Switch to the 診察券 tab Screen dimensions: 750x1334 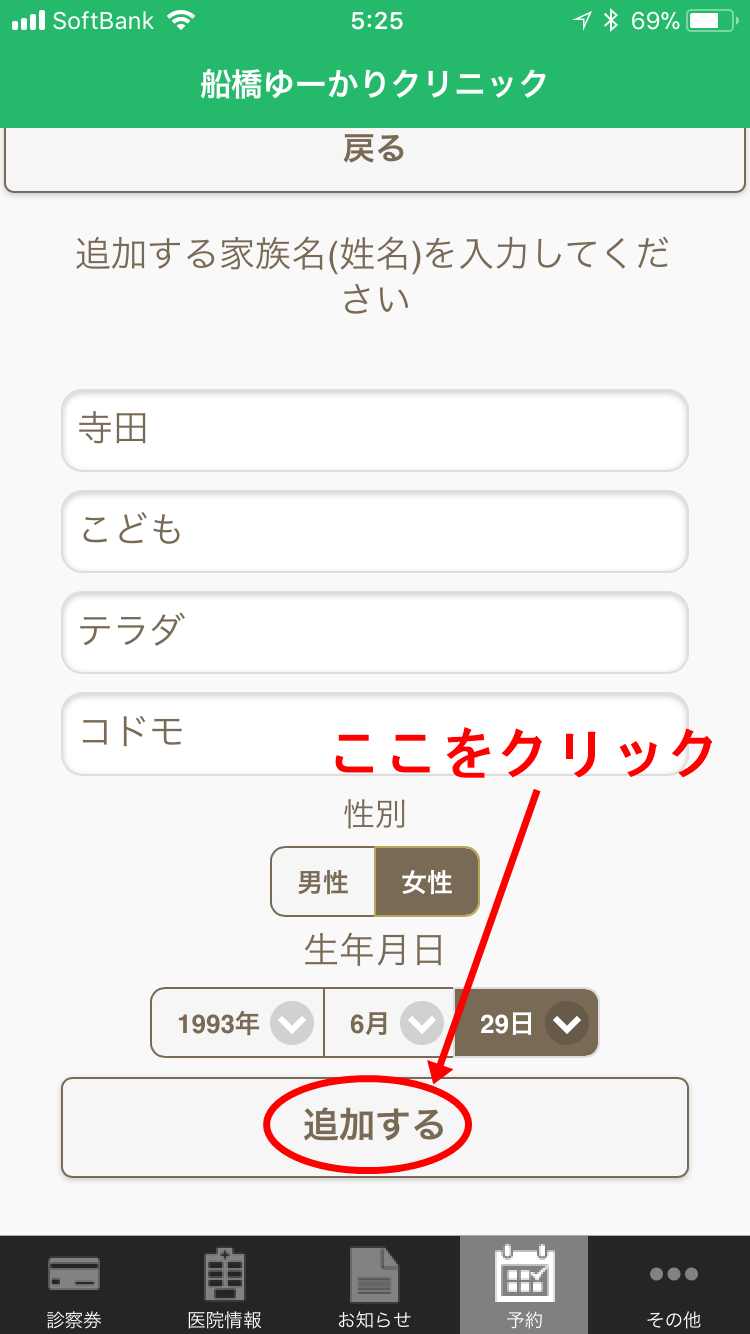pyautogui.click(x=74, y=1285)
